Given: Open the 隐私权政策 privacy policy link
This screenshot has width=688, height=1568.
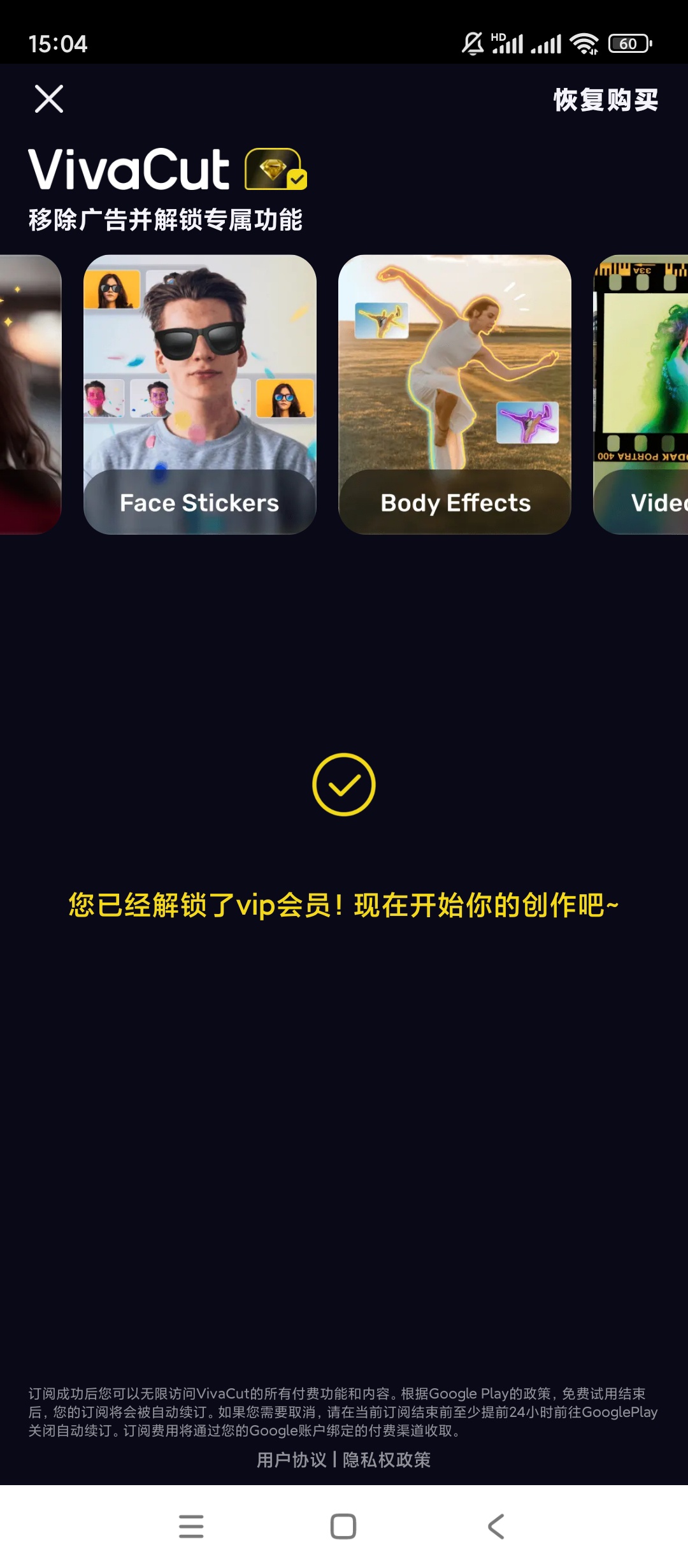Looking at the screenshot, I should pos(387,1460).
